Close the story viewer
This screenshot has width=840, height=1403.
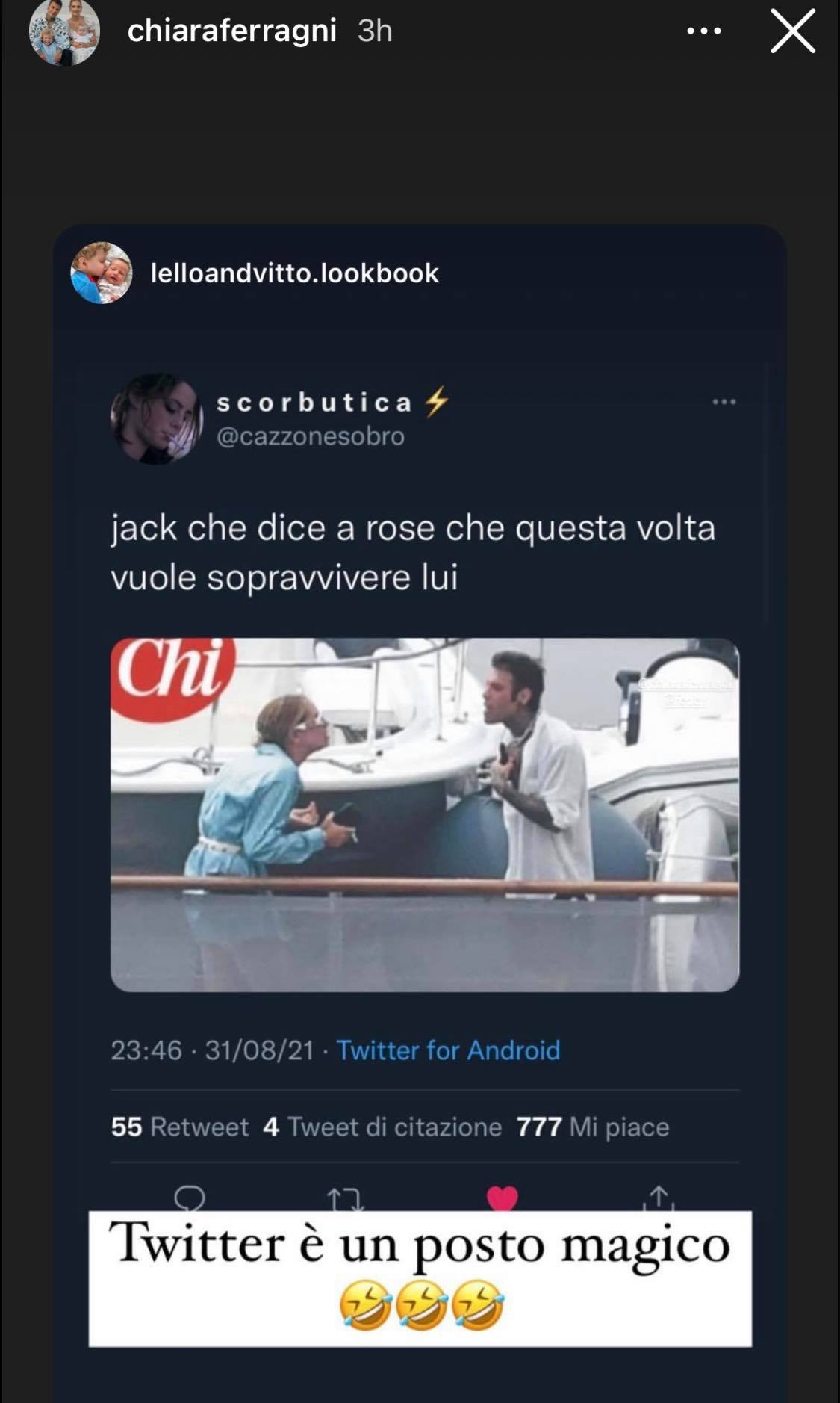(x=792, y=31)
